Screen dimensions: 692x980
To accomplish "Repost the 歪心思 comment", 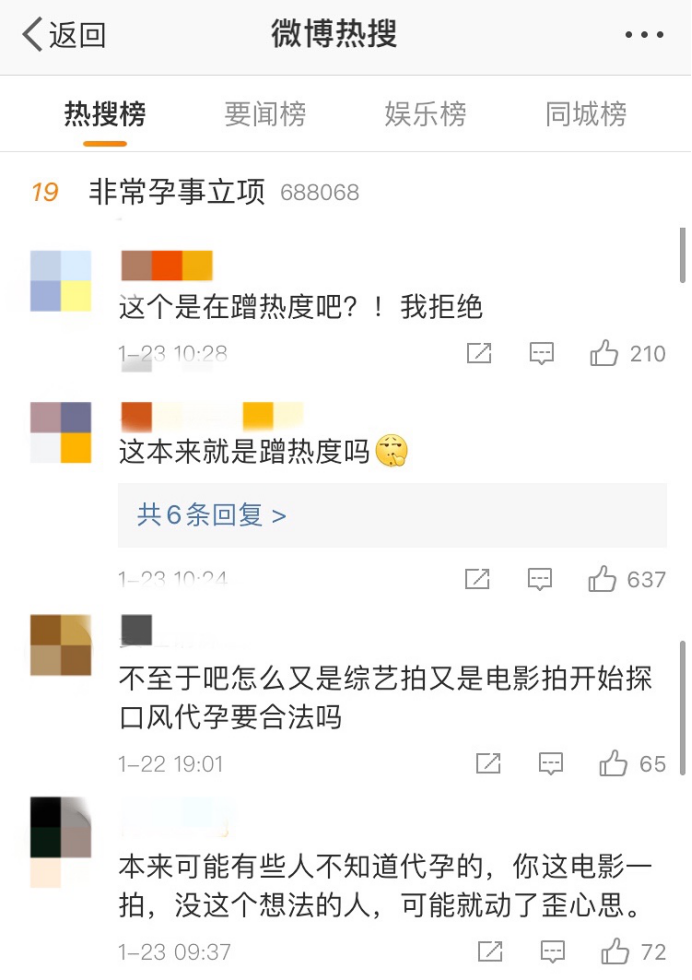I will (490, 950).
